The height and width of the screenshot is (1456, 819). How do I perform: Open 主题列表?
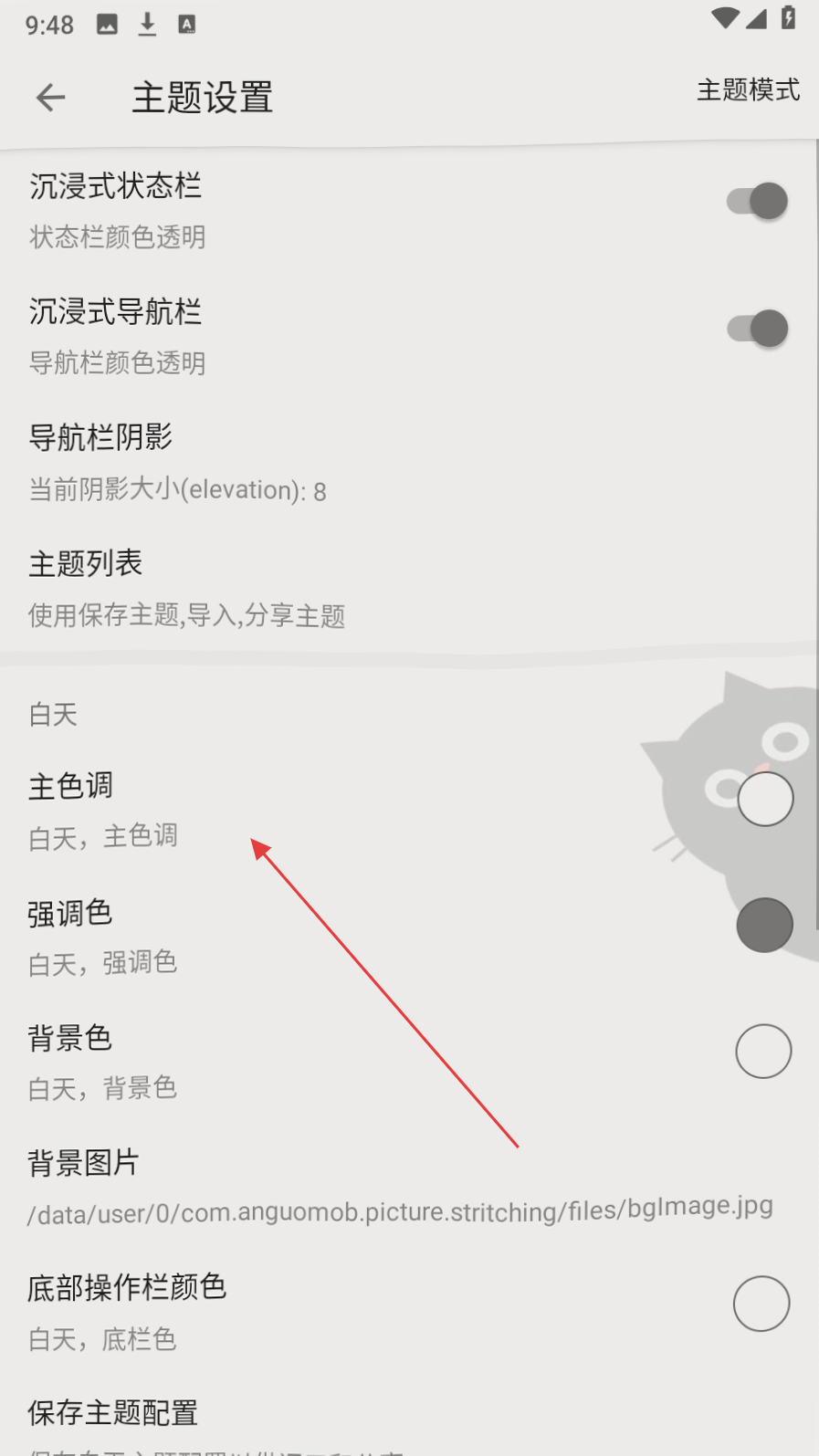[x=409, y=589]
